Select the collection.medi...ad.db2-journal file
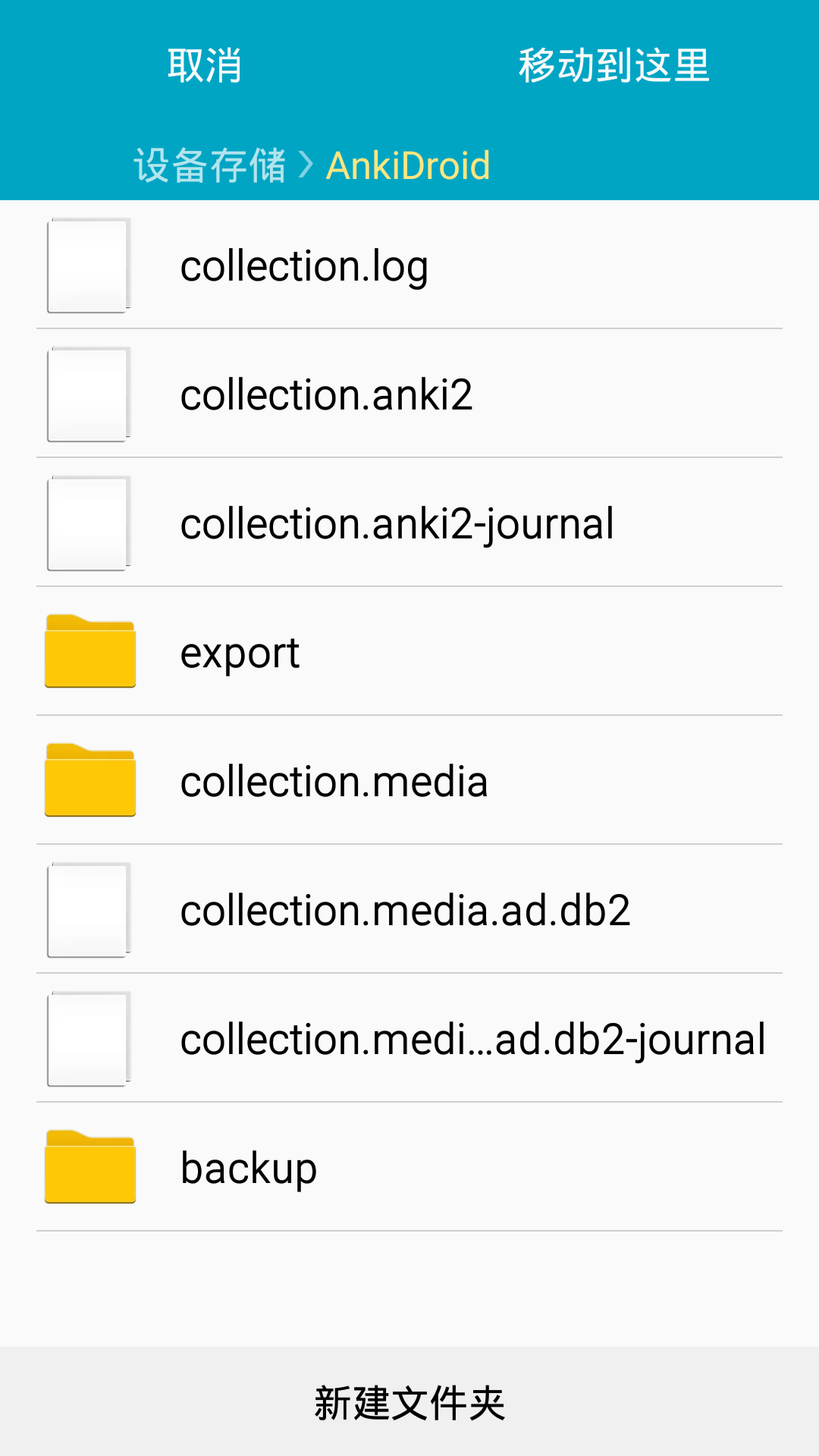 409,1039
